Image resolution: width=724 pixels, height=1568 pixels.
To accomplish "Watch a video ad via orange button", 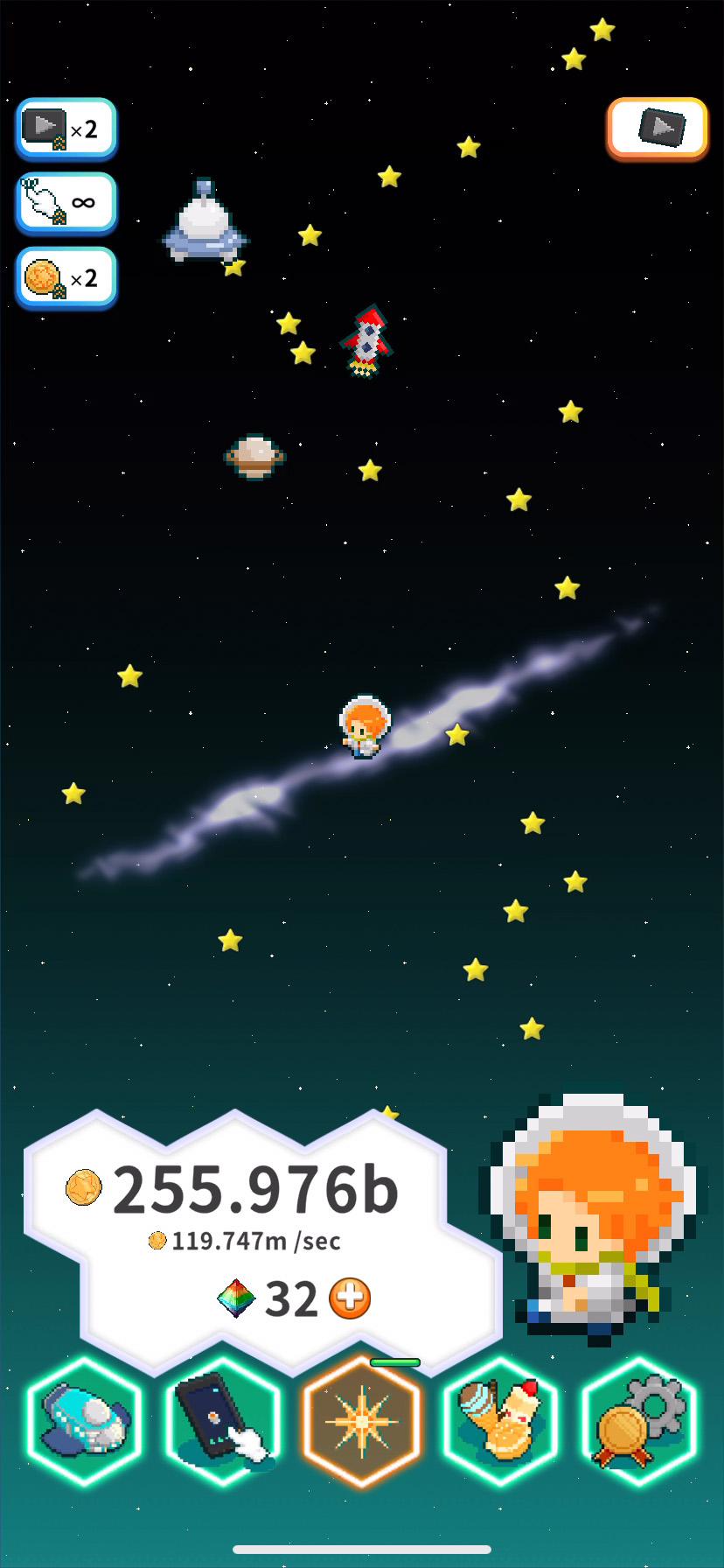I will tap(658, 128).
